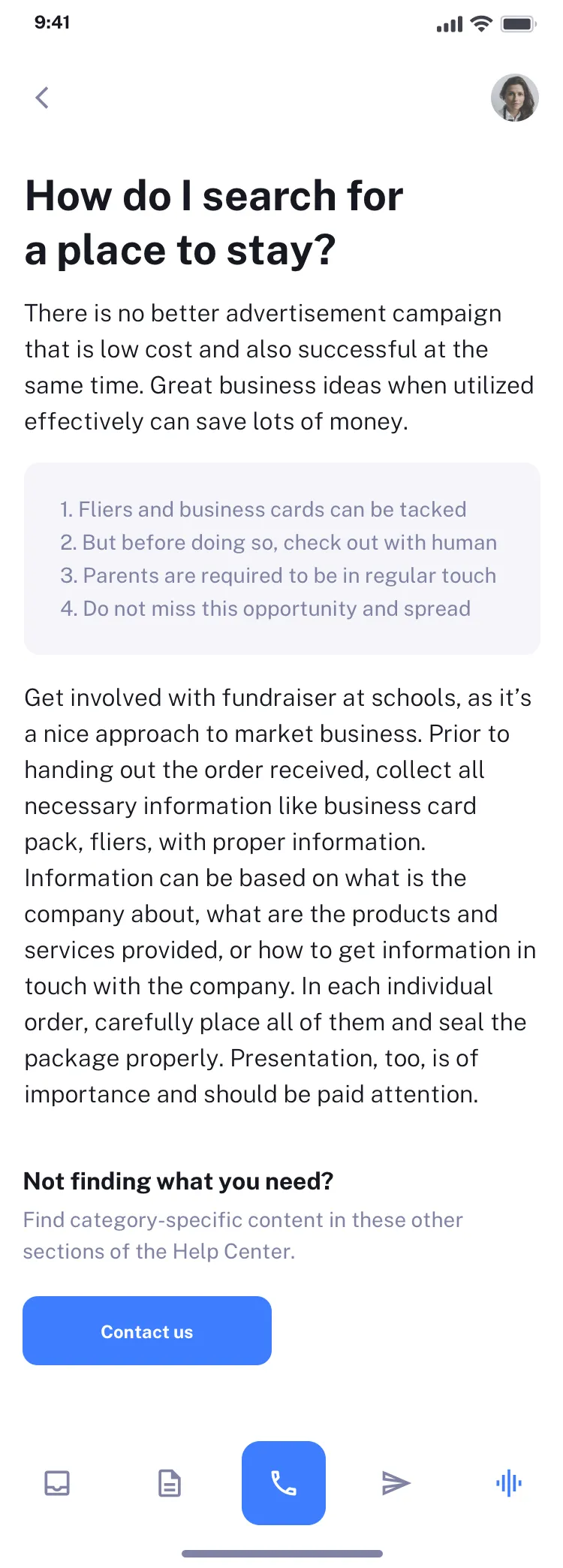Open your profile picture avatar
Image resolution: width=563 pixels, height=1568 pixels.
[514, 97]
